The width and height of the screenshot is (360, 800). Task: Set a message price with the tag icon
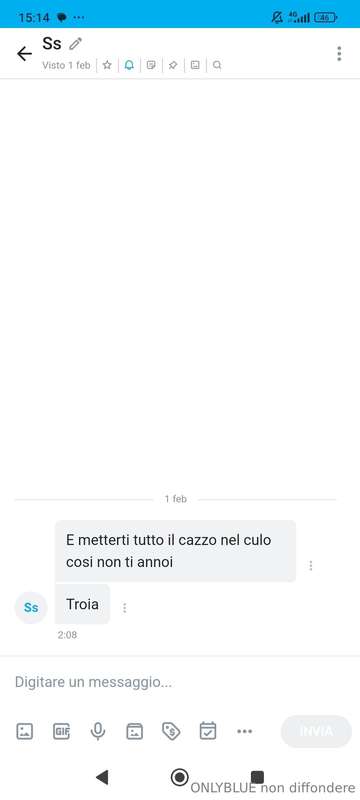[x=171, y=732]
